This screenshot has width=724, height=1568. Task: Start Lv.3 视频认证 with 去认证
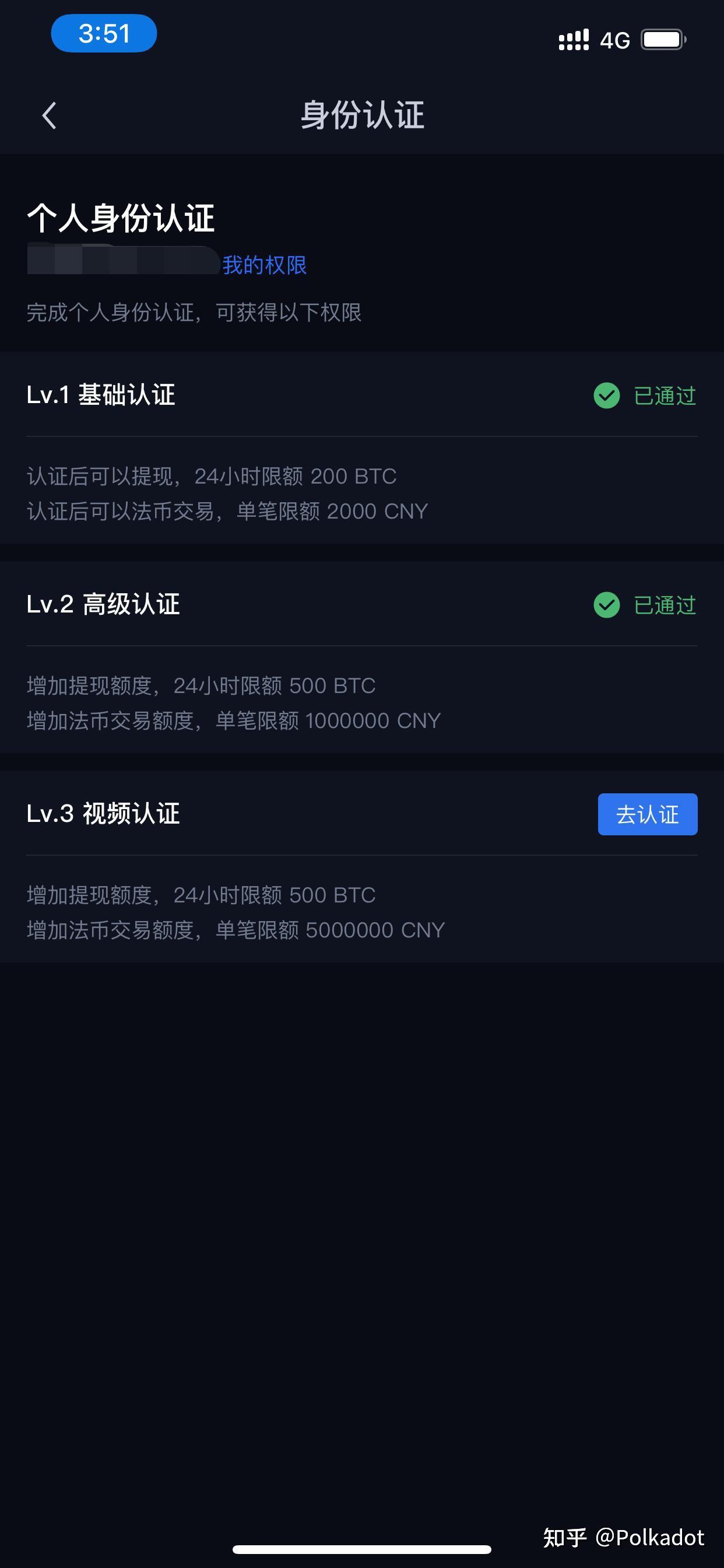[646, 814]
